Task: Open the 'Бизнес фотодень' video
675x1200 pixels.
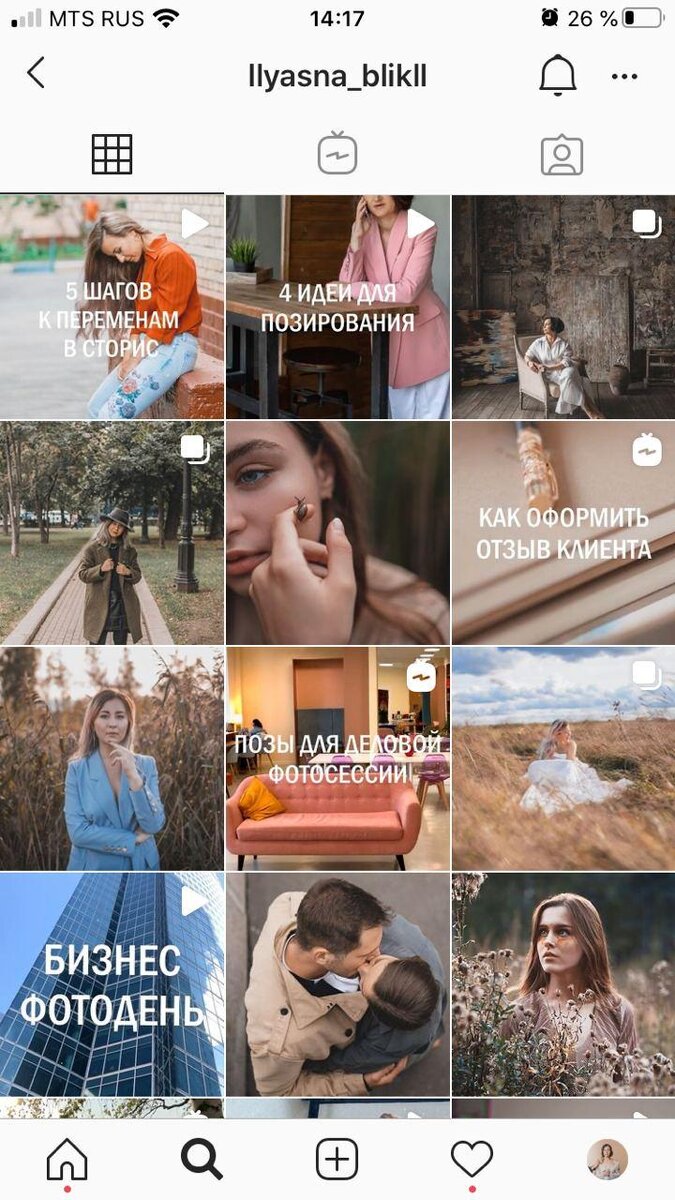Action: 112,984
